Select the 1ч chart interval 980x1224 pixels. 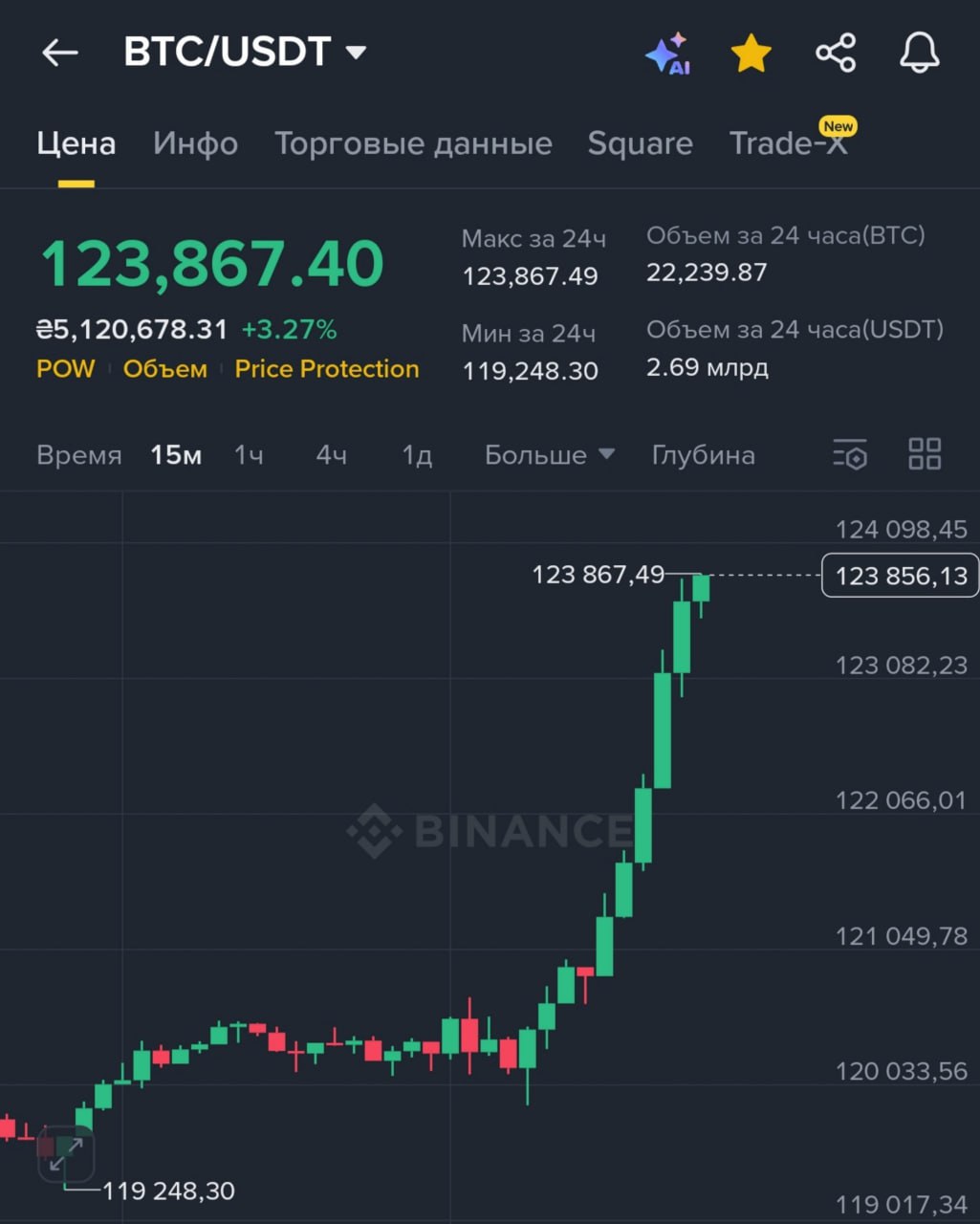click(249, 455)
